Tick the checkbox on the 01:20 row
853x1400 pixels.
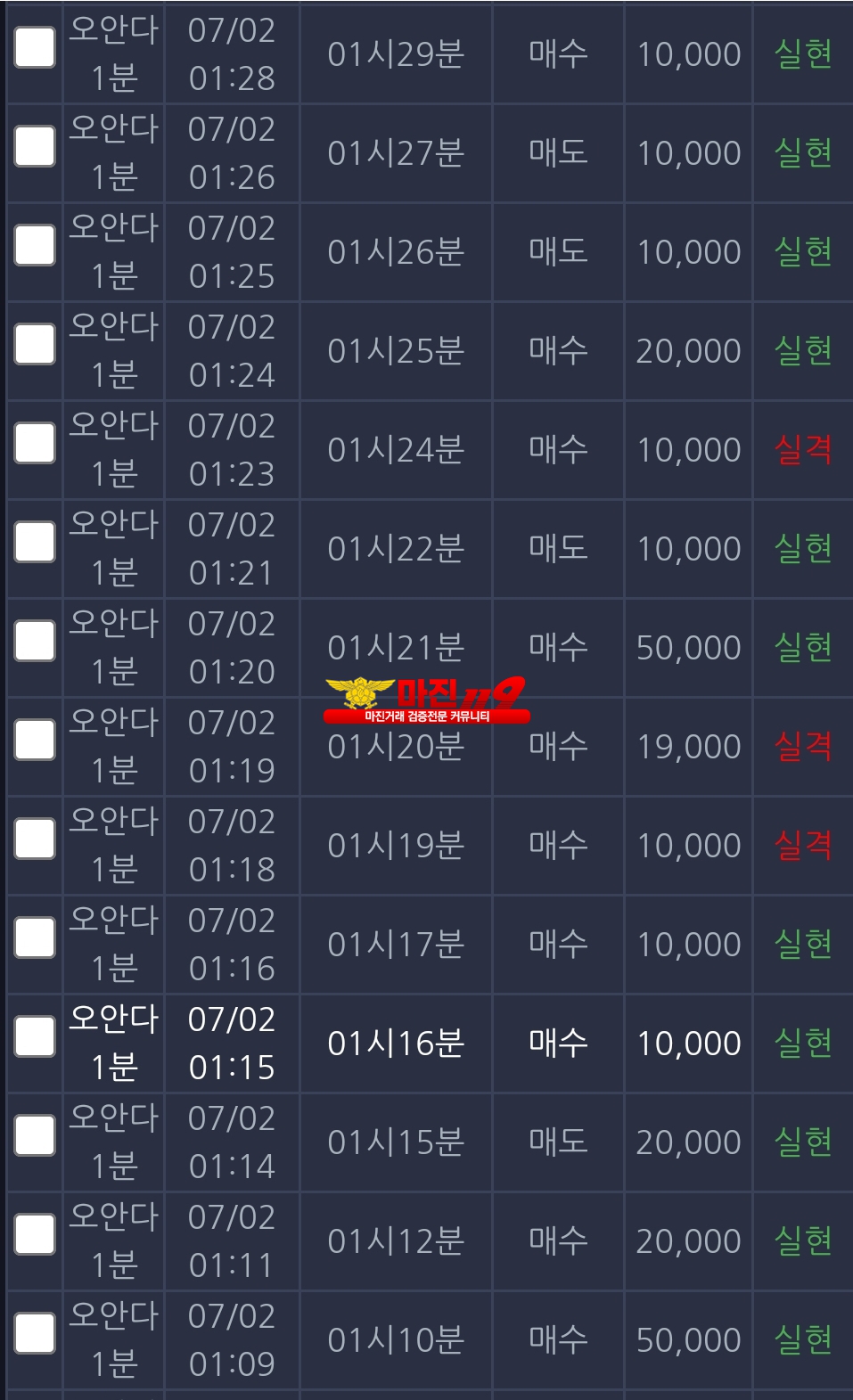(36, 641)
